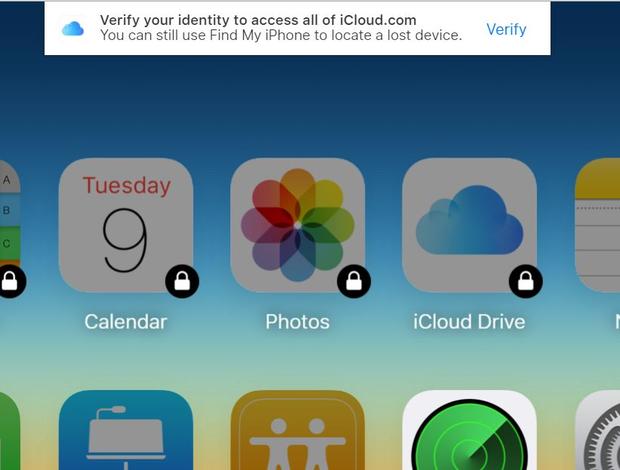Image resolution: width=620 pixels, height=470 pixels.
Task: Open the Photos app
Action: click(x=297, y=225)
